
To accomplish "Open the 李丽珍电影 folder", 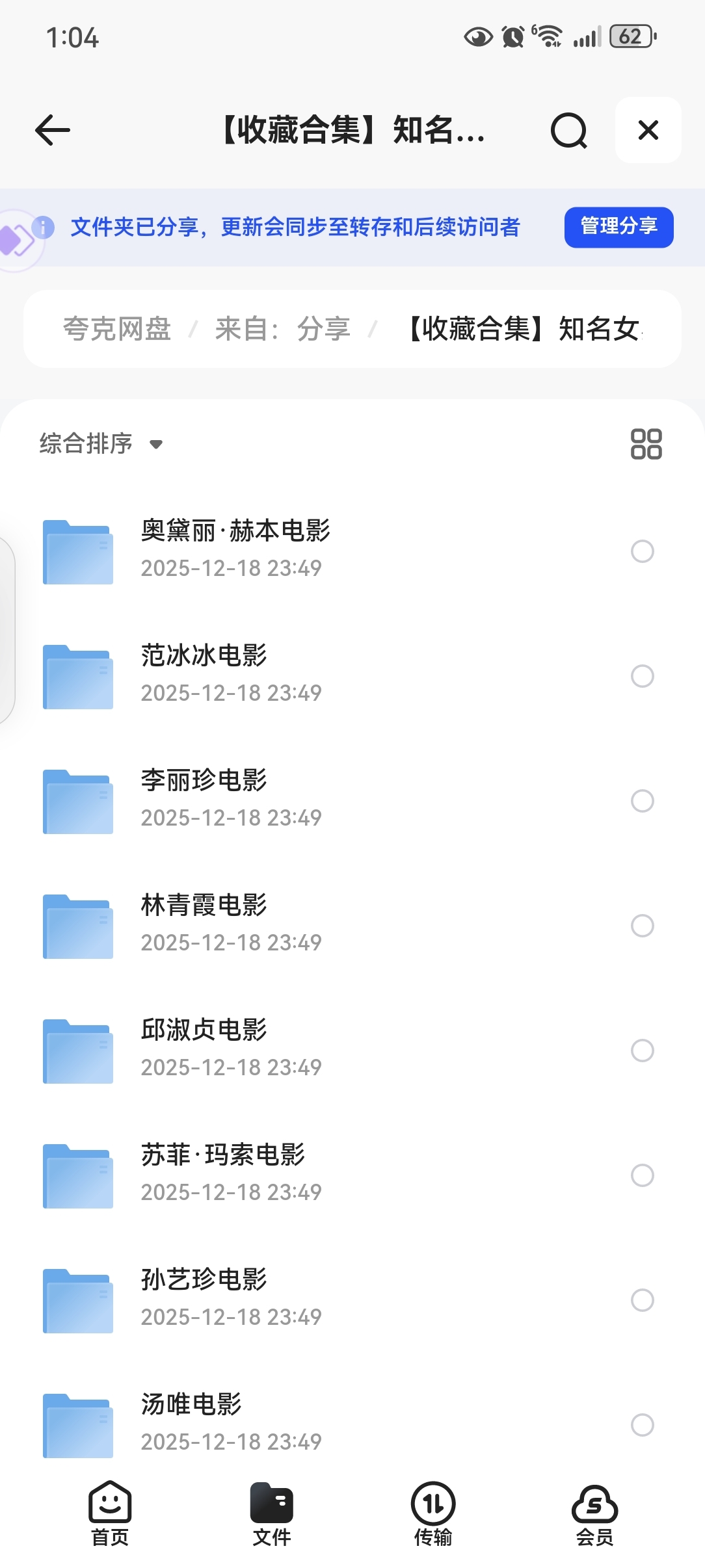I will coord(204,800).
